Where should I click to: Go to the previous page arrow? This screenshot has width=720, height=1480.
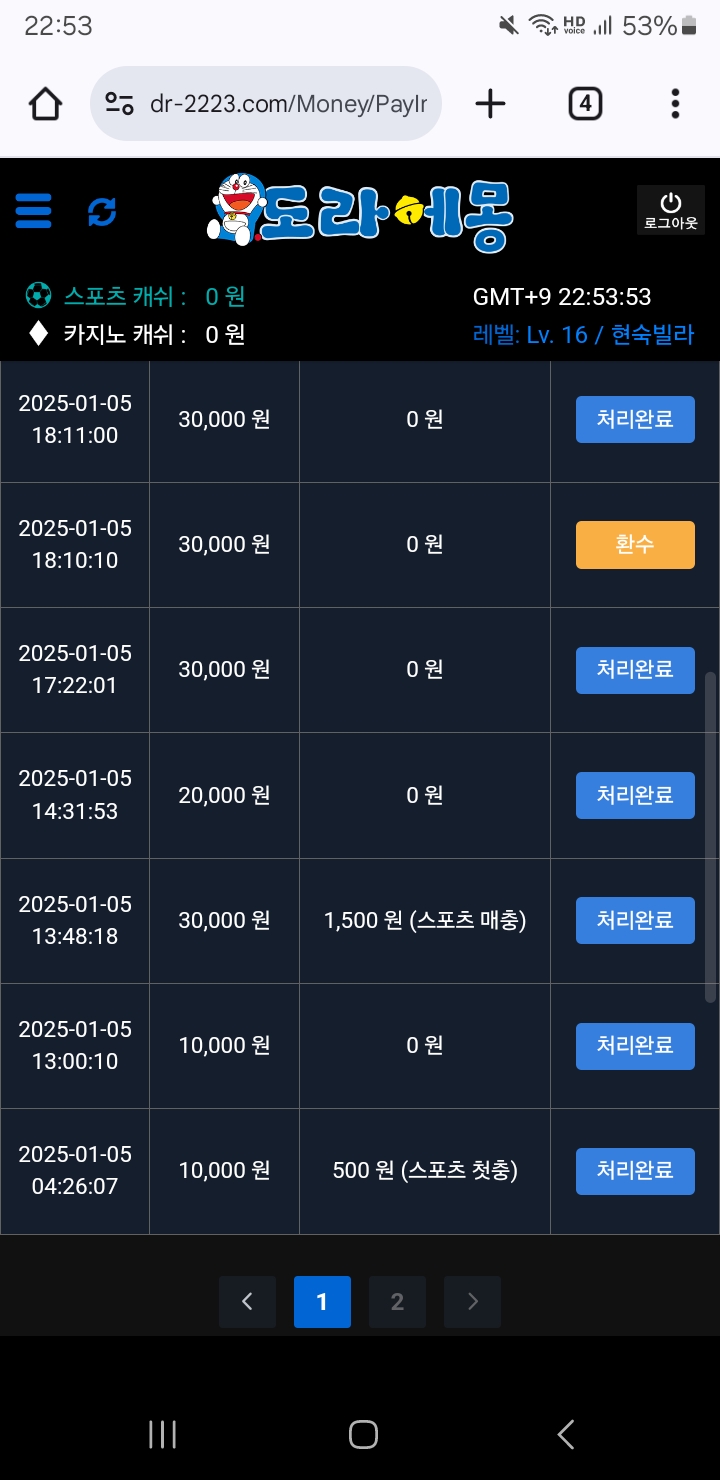(x=247, y=1302)
